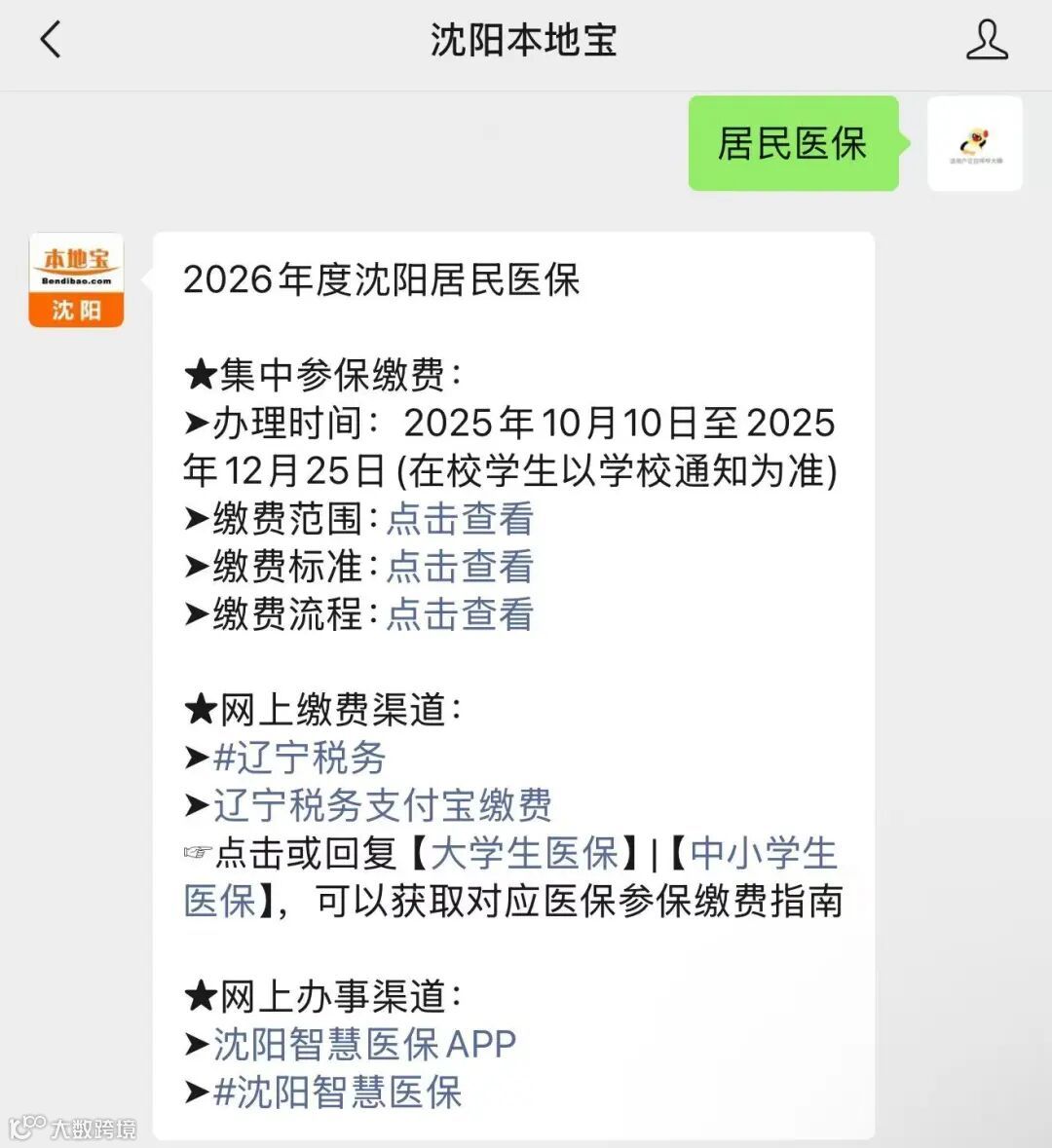
Task: Open the 点击查看 link for 缴费标准
Action: (460, 567)
